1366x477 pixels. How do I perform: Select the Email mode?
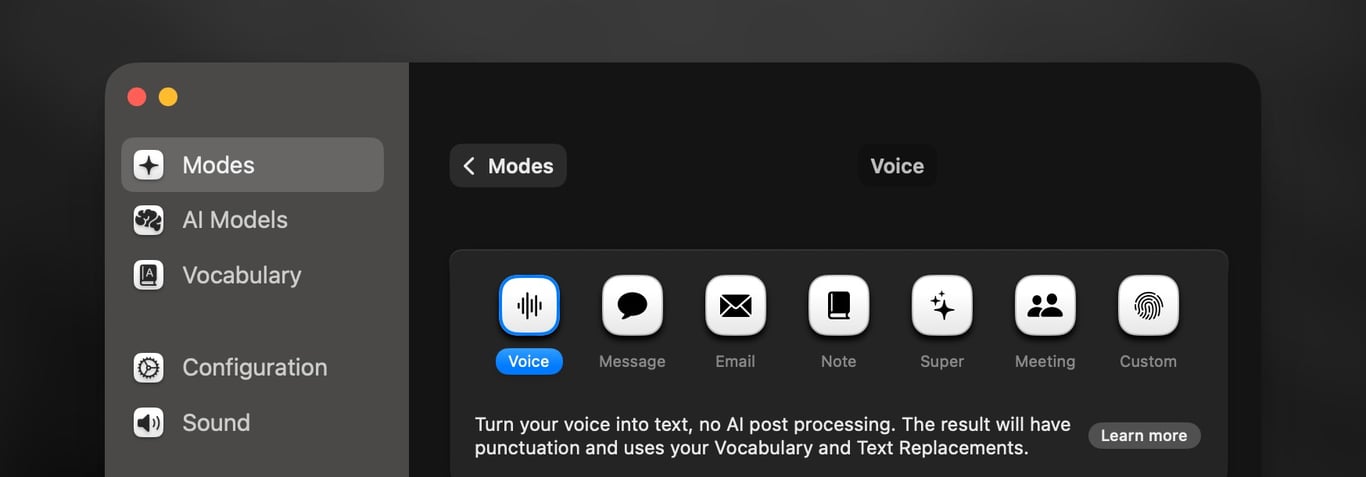tap(735, 306)
